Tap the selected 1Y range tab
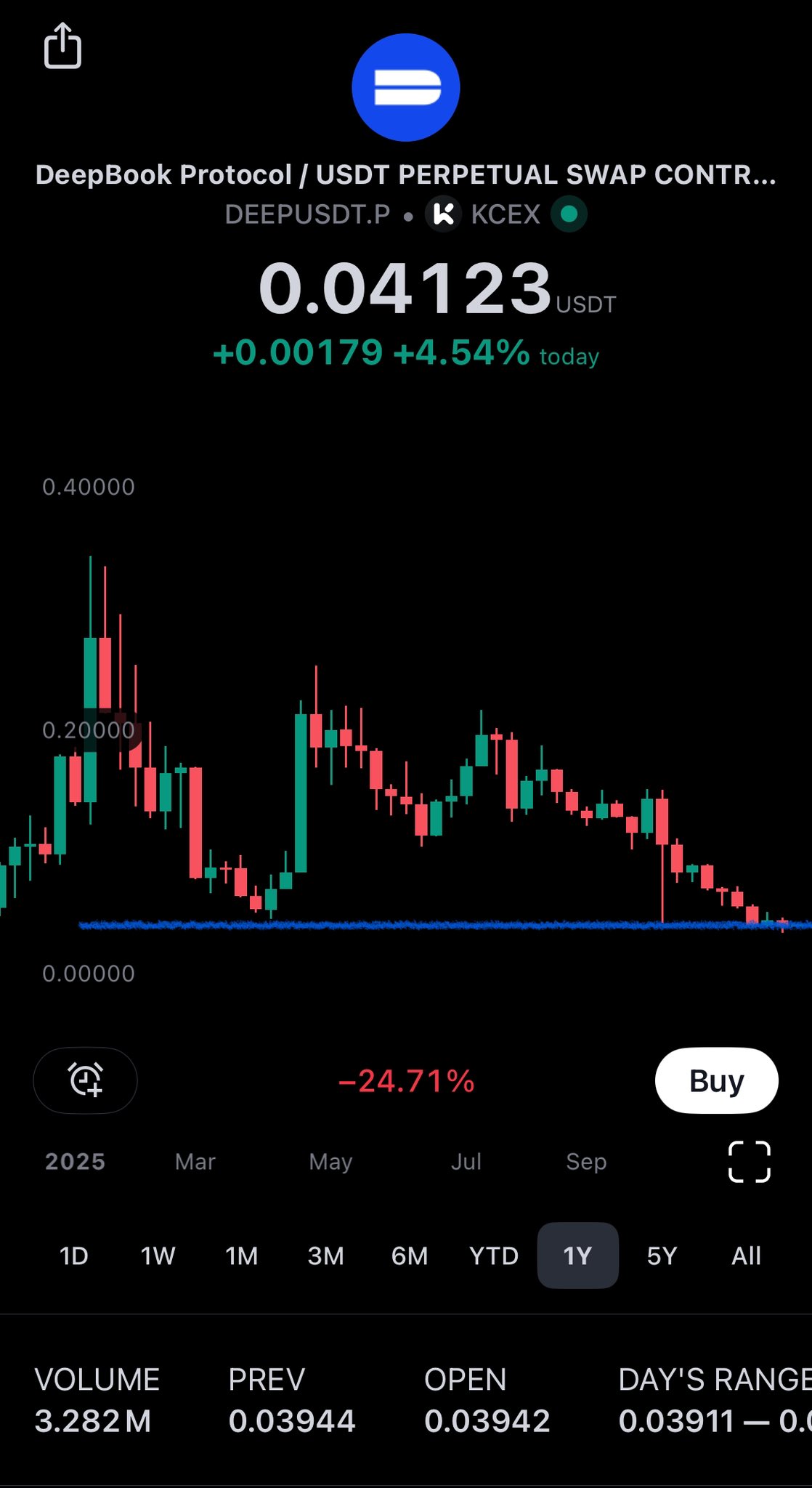Viewport: 812px width, 1488px height. click(577, 1255)
